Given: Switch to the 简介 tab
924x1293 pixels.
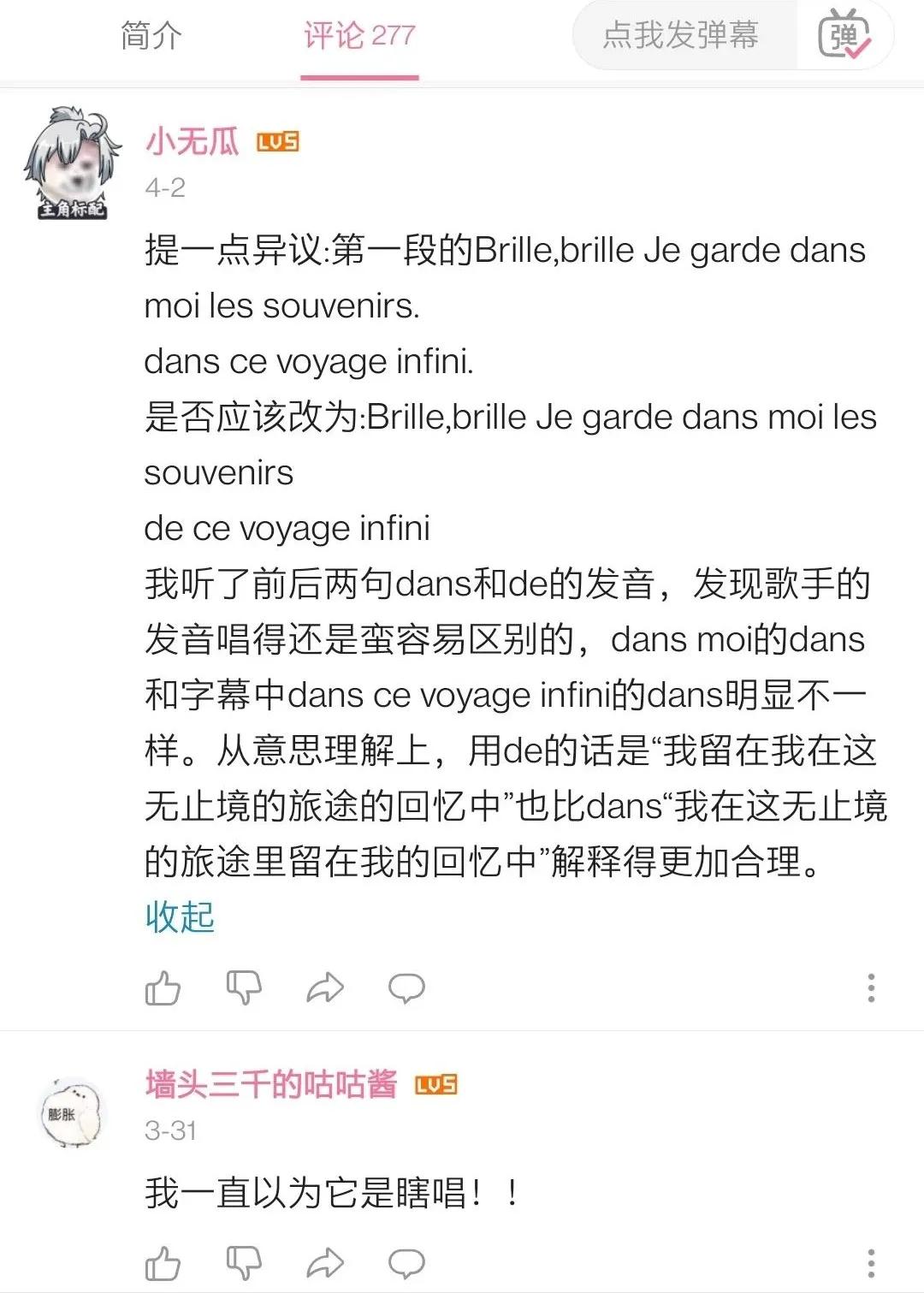Looking at the screenshot, I should [x=151, y=36].
